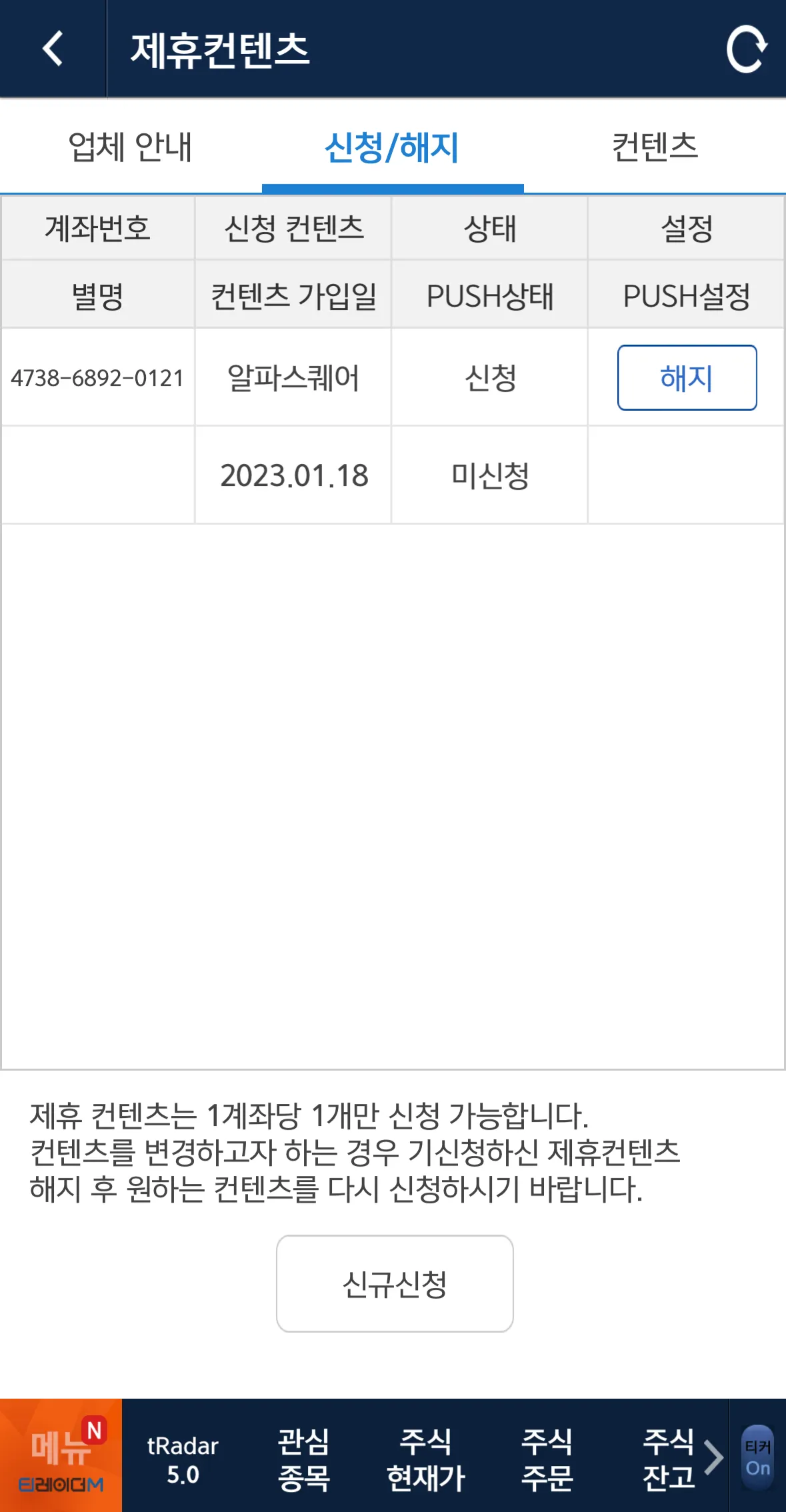Start a new application with 신규신청

[x=395, y=1283]
